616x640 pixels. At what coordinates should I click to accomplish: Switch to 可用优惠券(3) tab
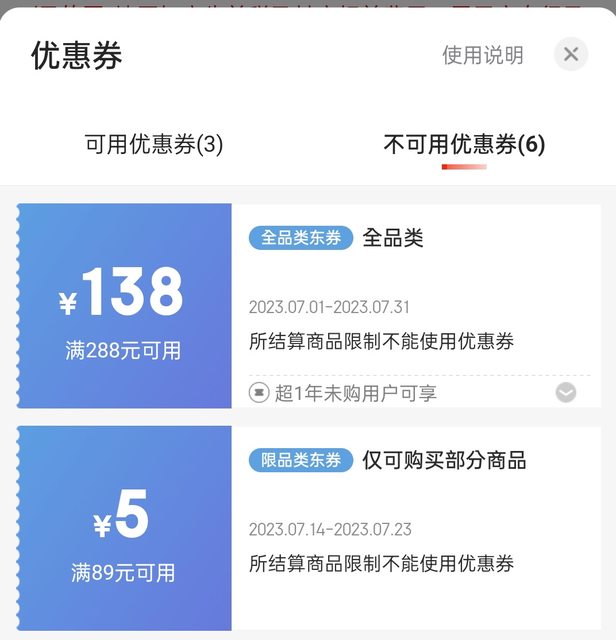pos(154,145)
